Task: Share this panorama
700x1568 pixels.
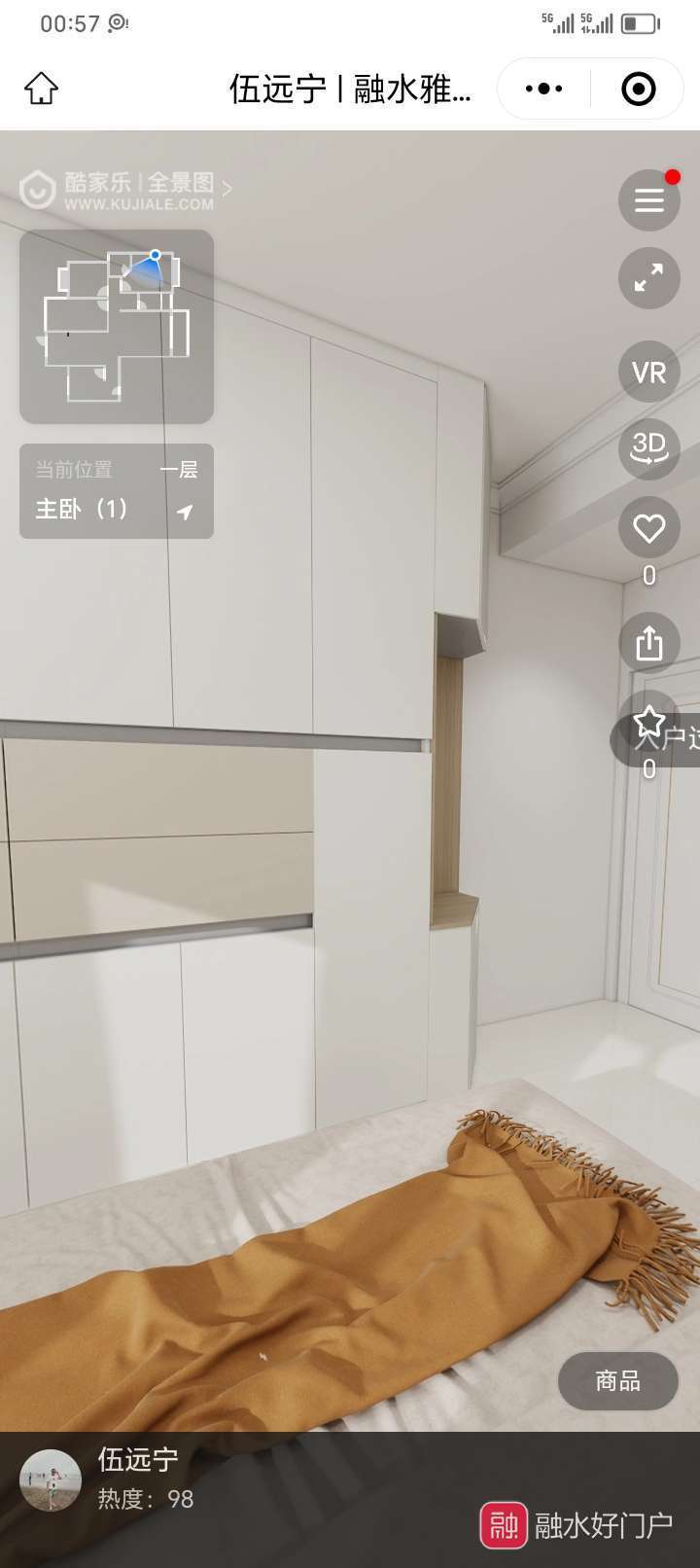Action: (x=648, y=643)
